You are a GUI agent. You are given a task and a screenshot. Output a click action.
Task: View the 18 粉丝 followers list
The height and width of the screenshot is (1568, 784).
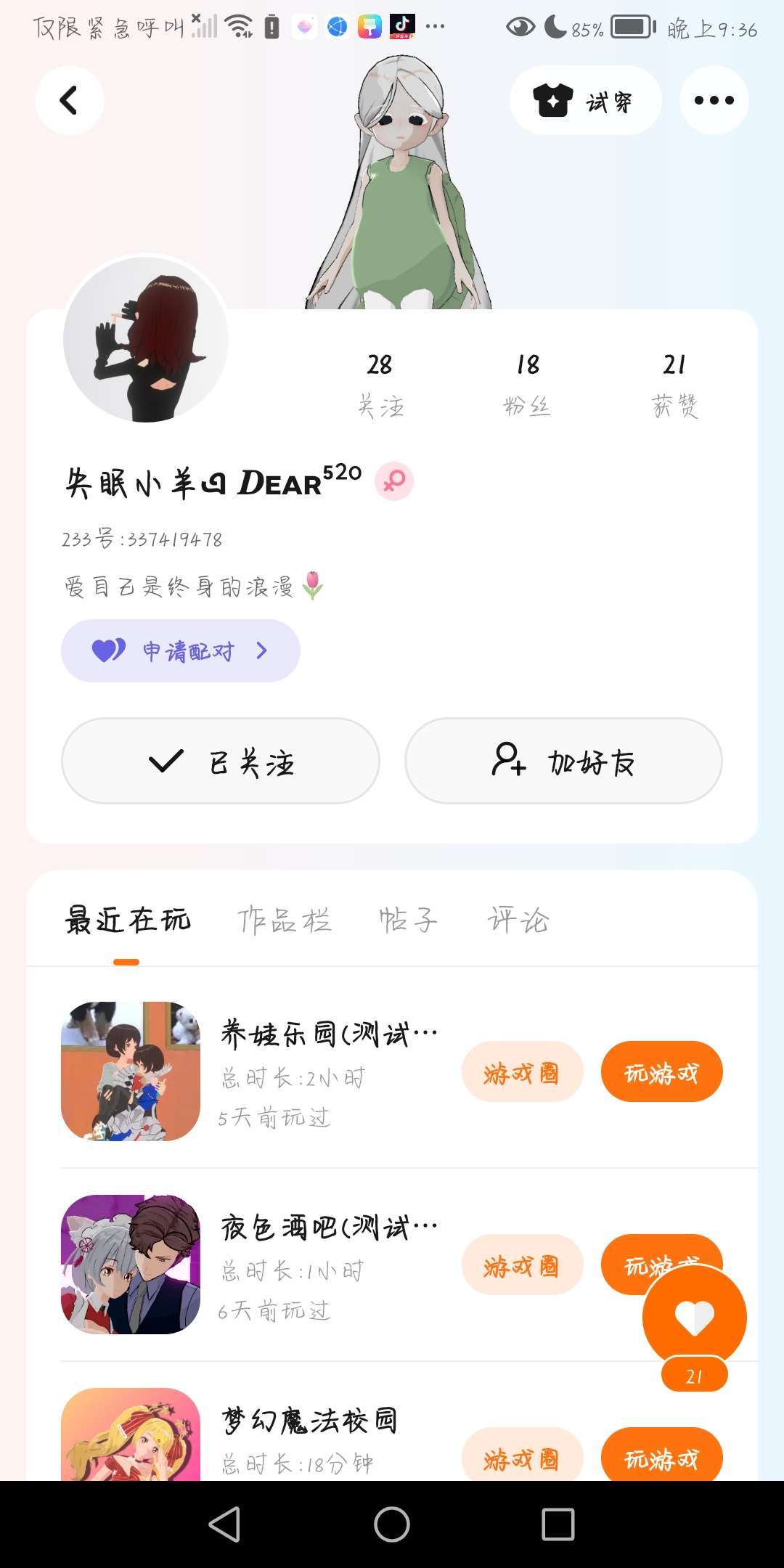[x=528, y=385]
